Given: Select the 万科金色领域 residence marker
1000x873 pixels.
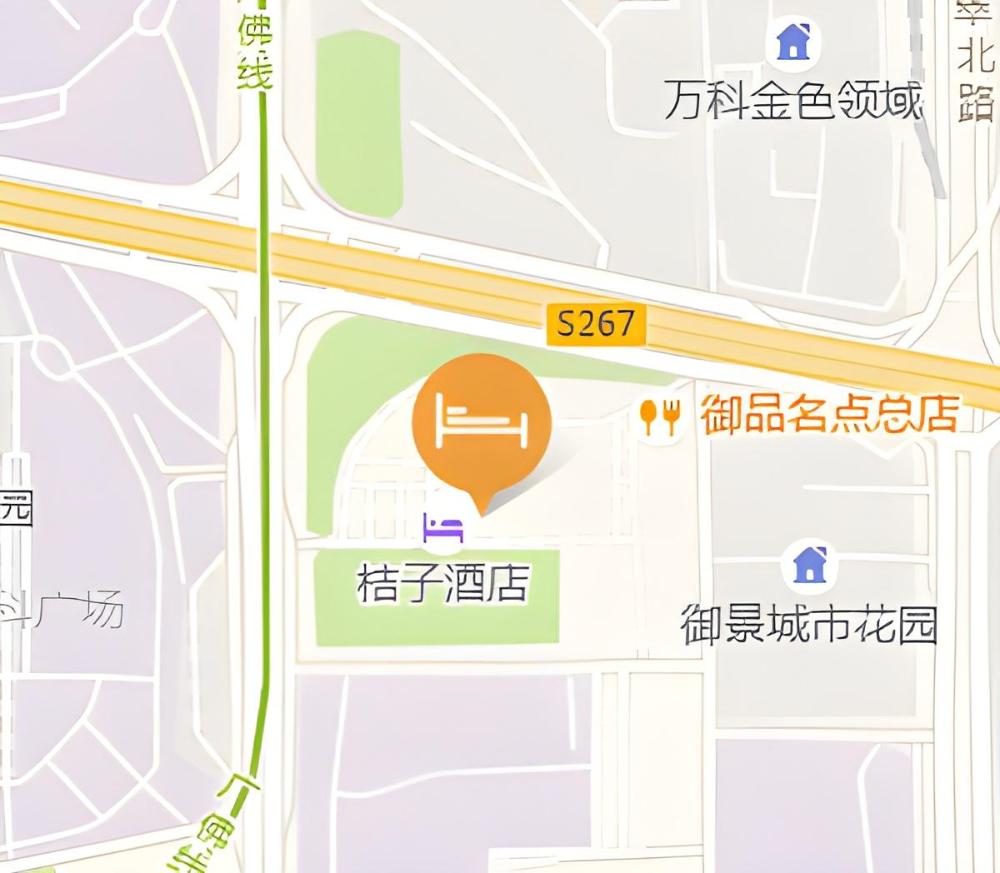Looking at the screenshot, I should coord(793,42).
